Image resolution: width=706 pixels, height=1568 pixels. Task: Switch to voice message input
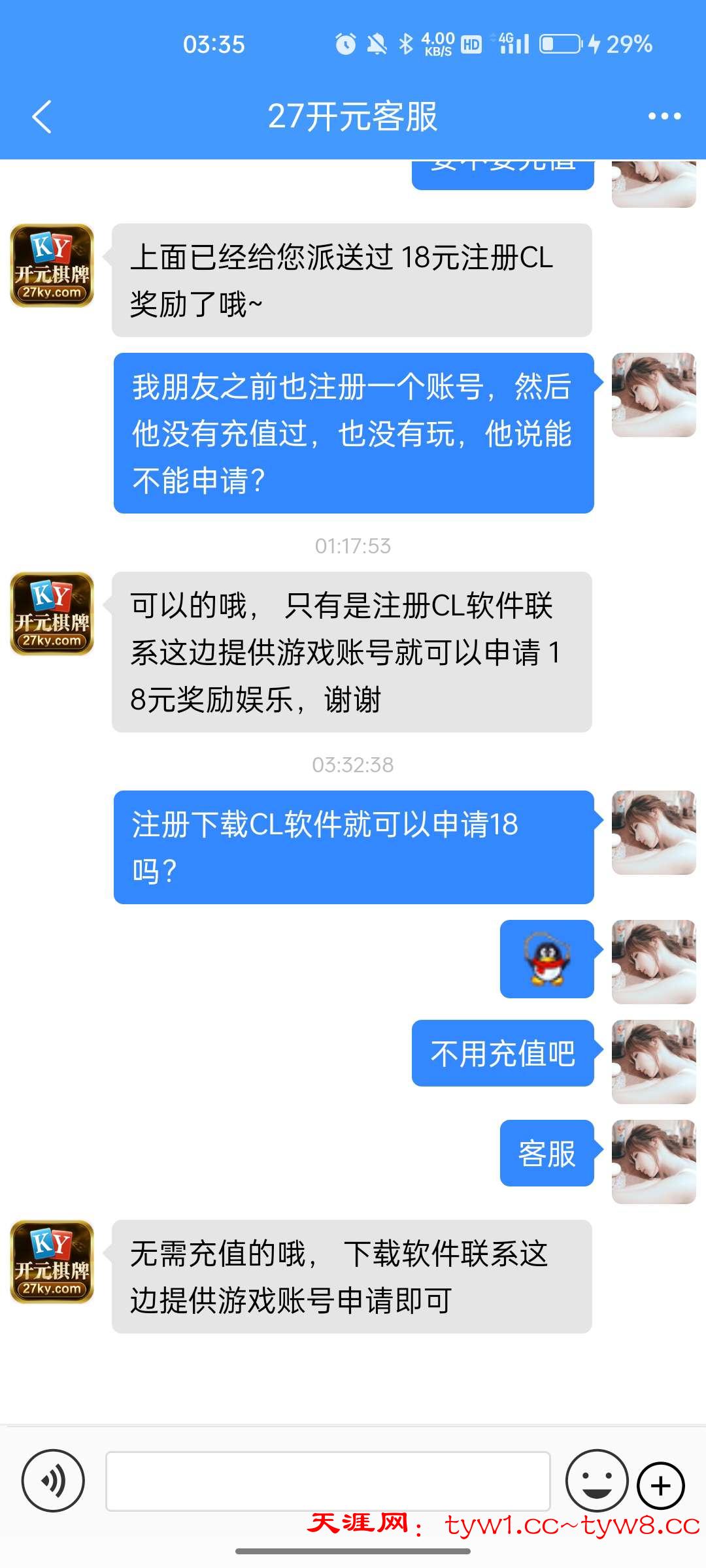pos(53,1480)
